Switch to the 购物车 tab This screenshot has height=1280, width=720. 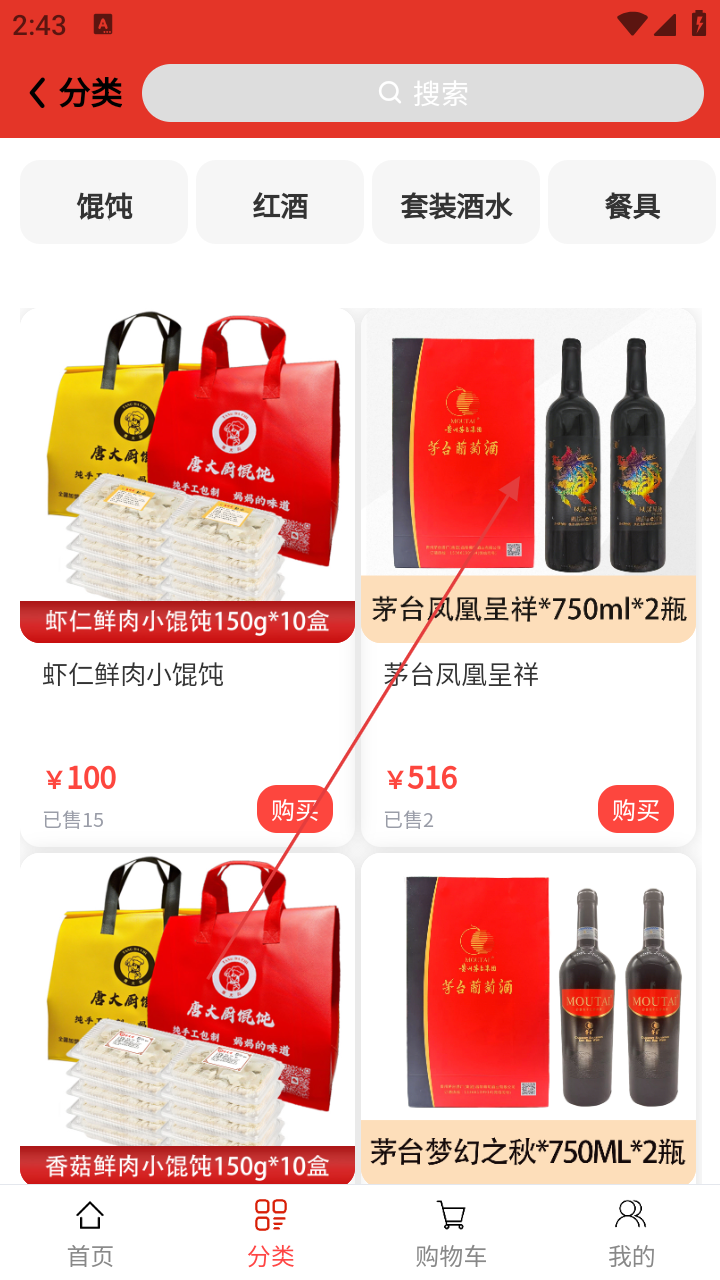(x=451, y=1233)
